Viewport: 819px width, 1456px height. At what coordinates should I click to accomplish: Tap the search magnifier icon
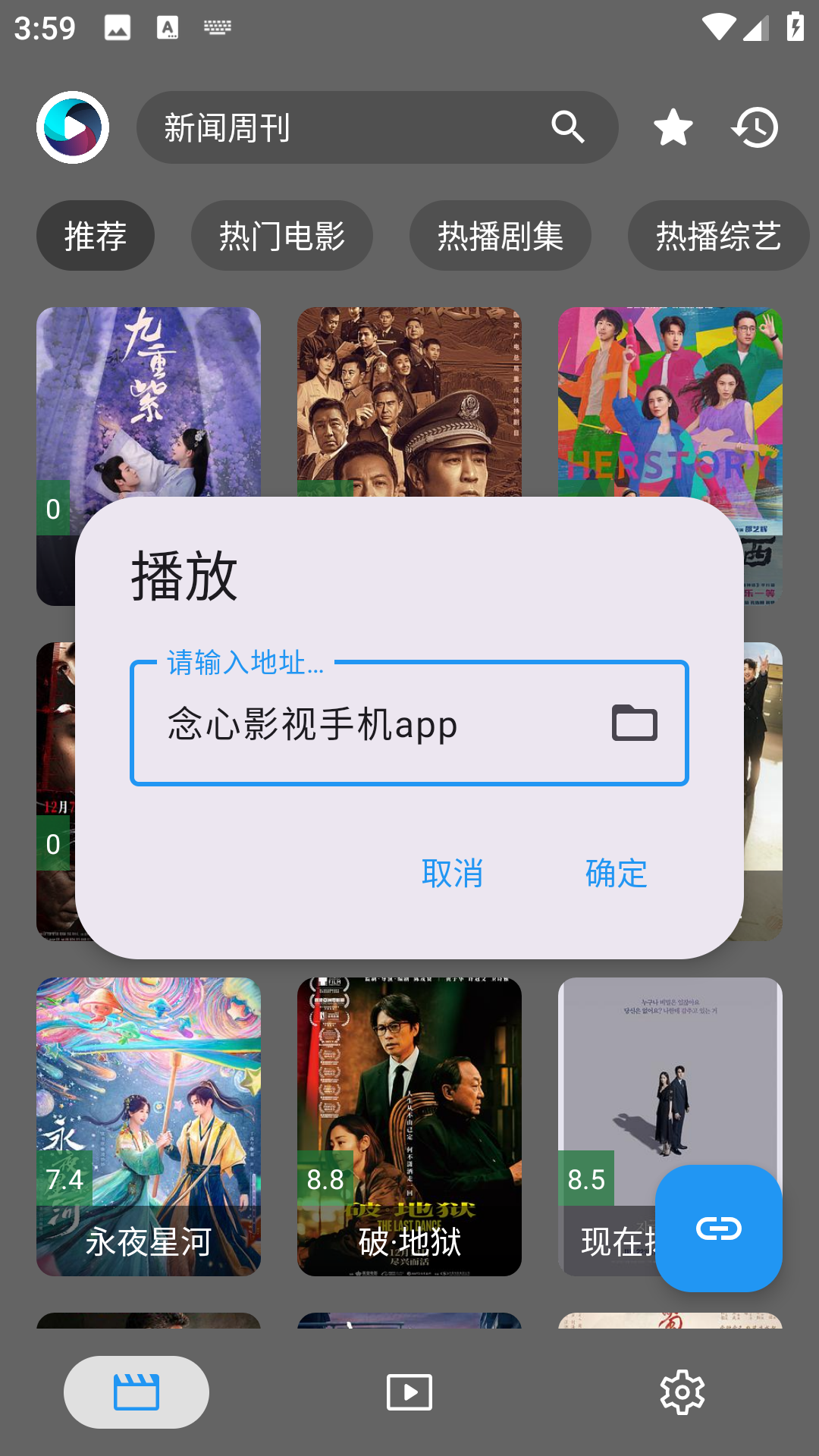(568, 127)
